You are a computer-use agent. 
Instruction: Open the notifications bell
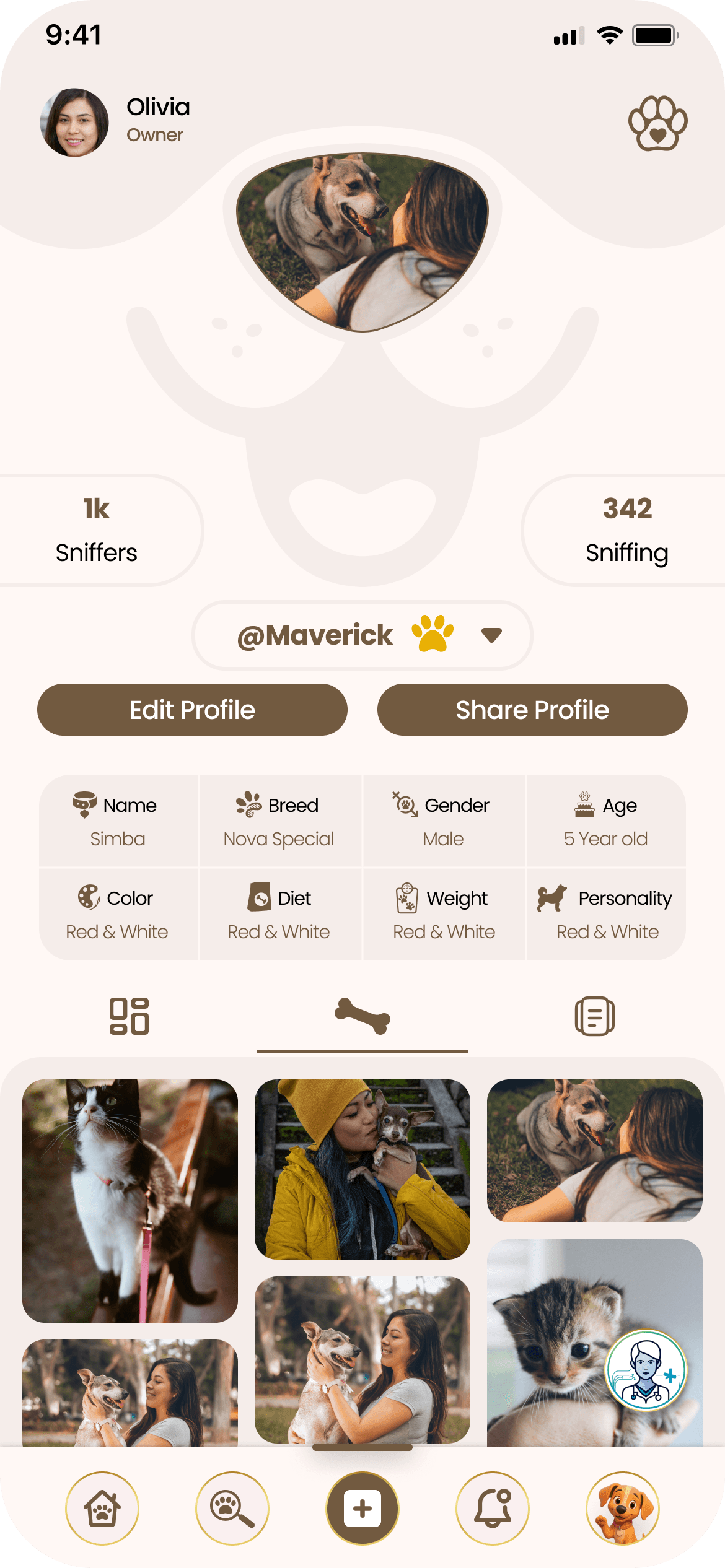tap(493, 1509)
